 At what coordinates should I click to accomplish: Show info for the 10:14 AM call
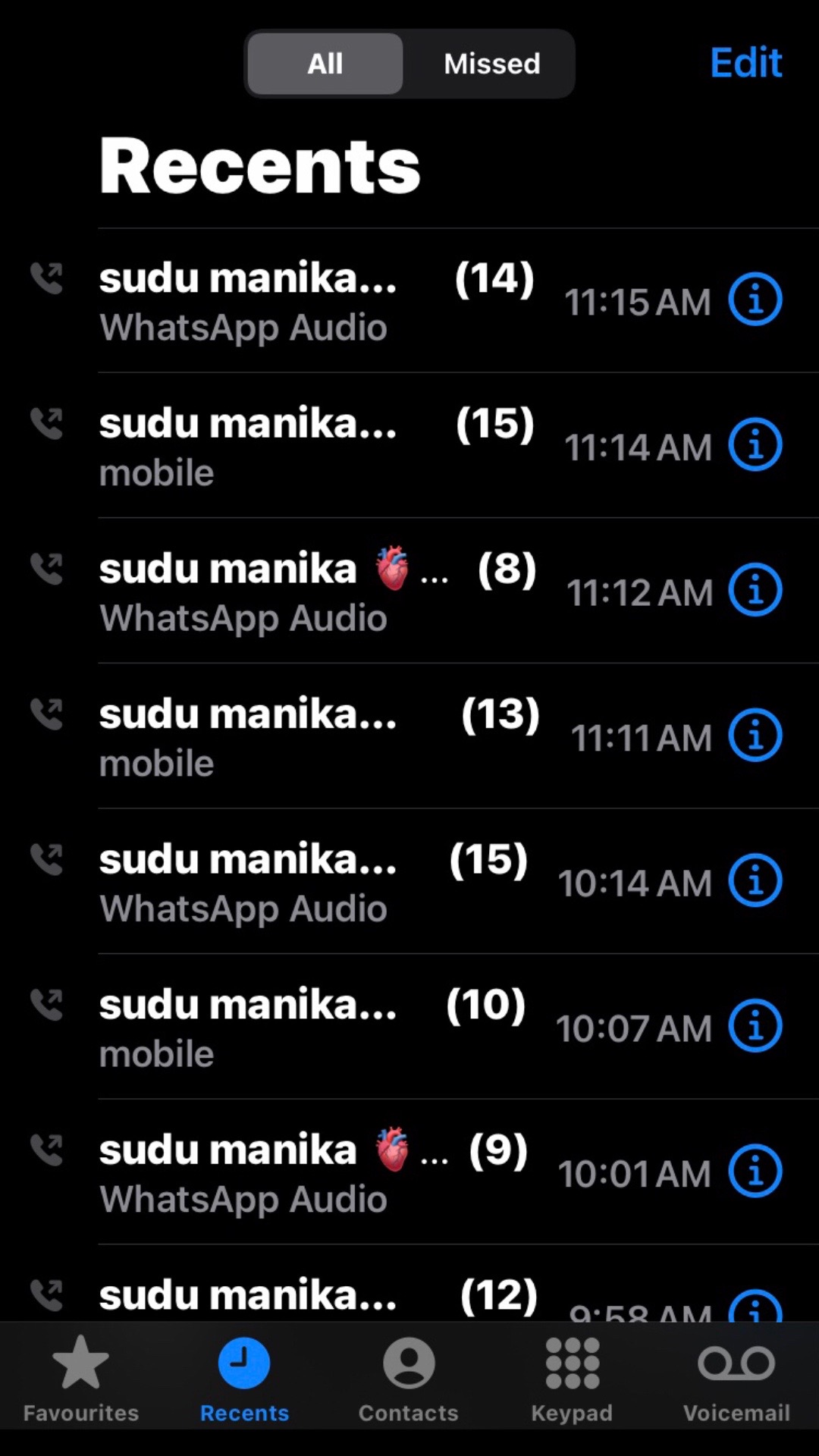coord(755,881)
